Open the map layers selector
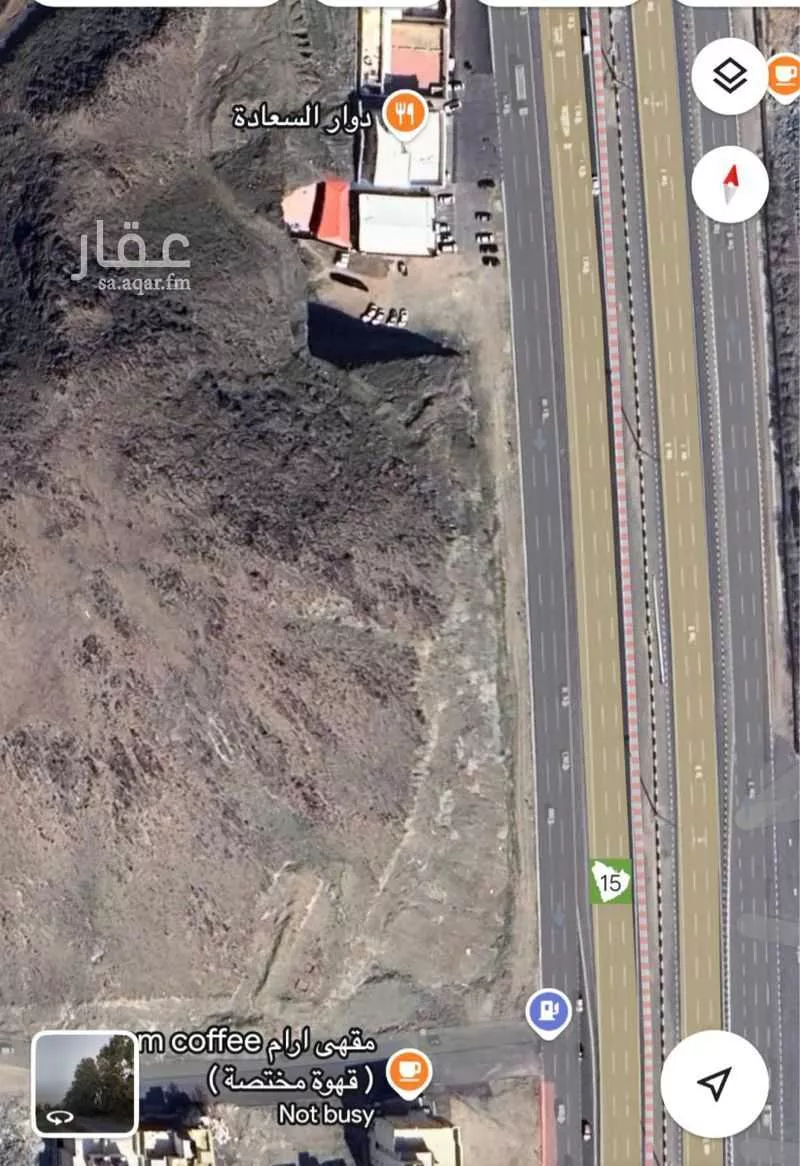Viewport: 800px width, 1166px height. (x=729, y=77)
